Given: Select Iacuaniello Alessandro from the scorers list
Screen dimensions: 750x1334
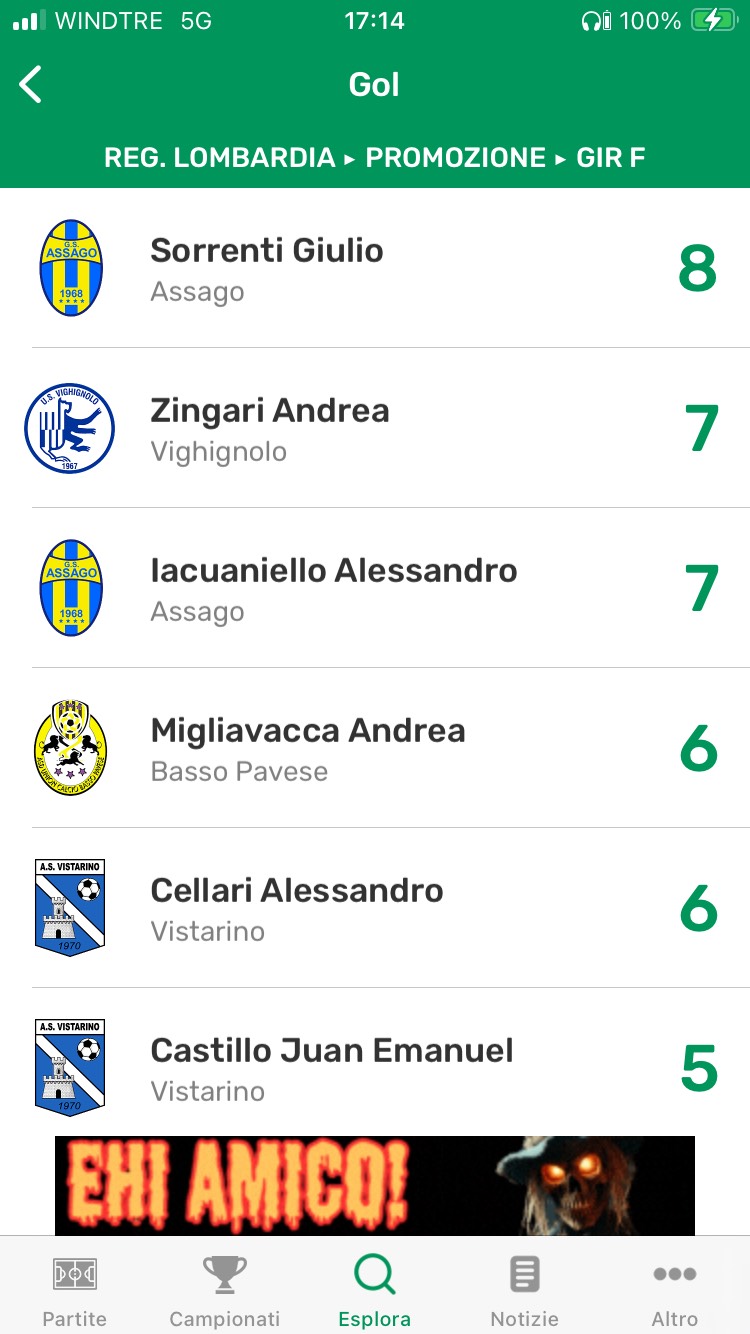Looking at the screenshot, I should coord(375,588).
